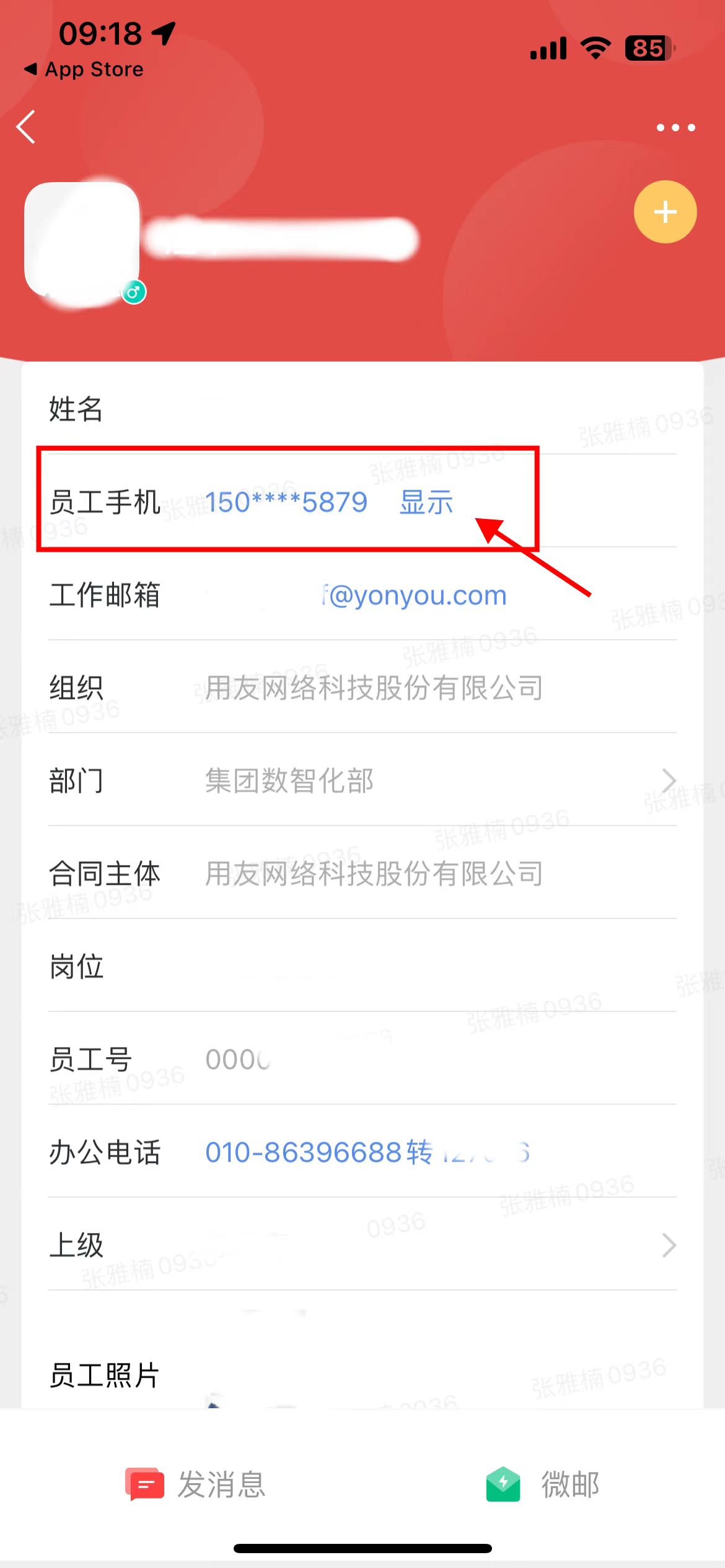The image size is (725, 1568).
Task: Open the 上级 supervisor row
Action: click(362, 1245)
